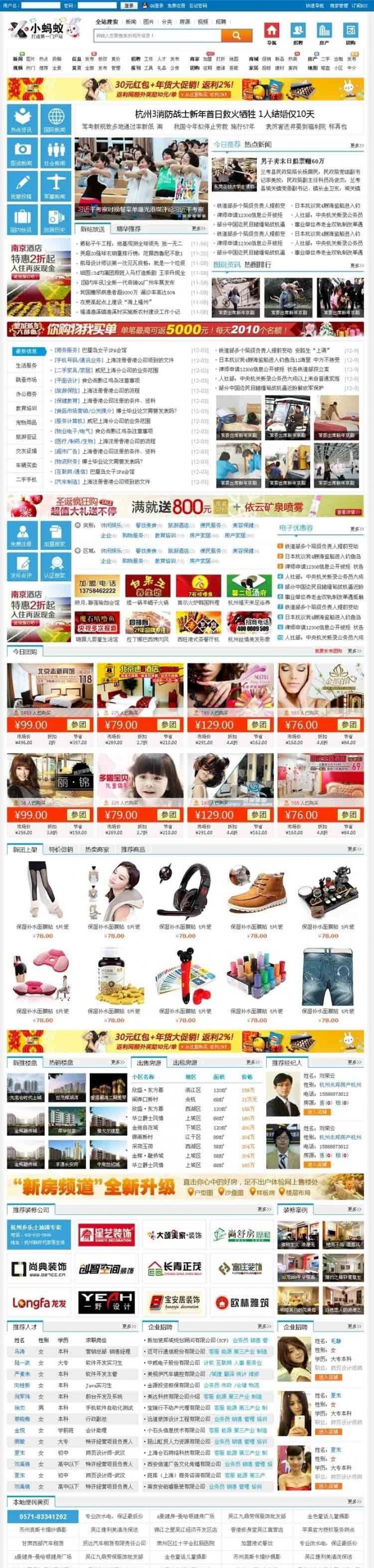
Task: Switch to the 热点新闻 tab
Action: [258, 144]
